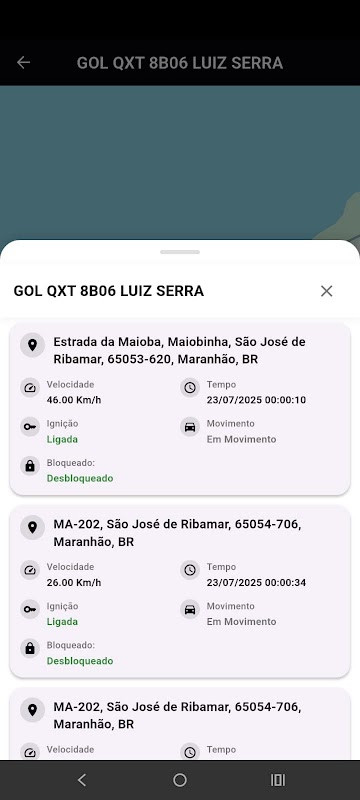Select the card timed 23/07/2025 00:00:34
Screen dimensions: 360x800
(180, 591)
